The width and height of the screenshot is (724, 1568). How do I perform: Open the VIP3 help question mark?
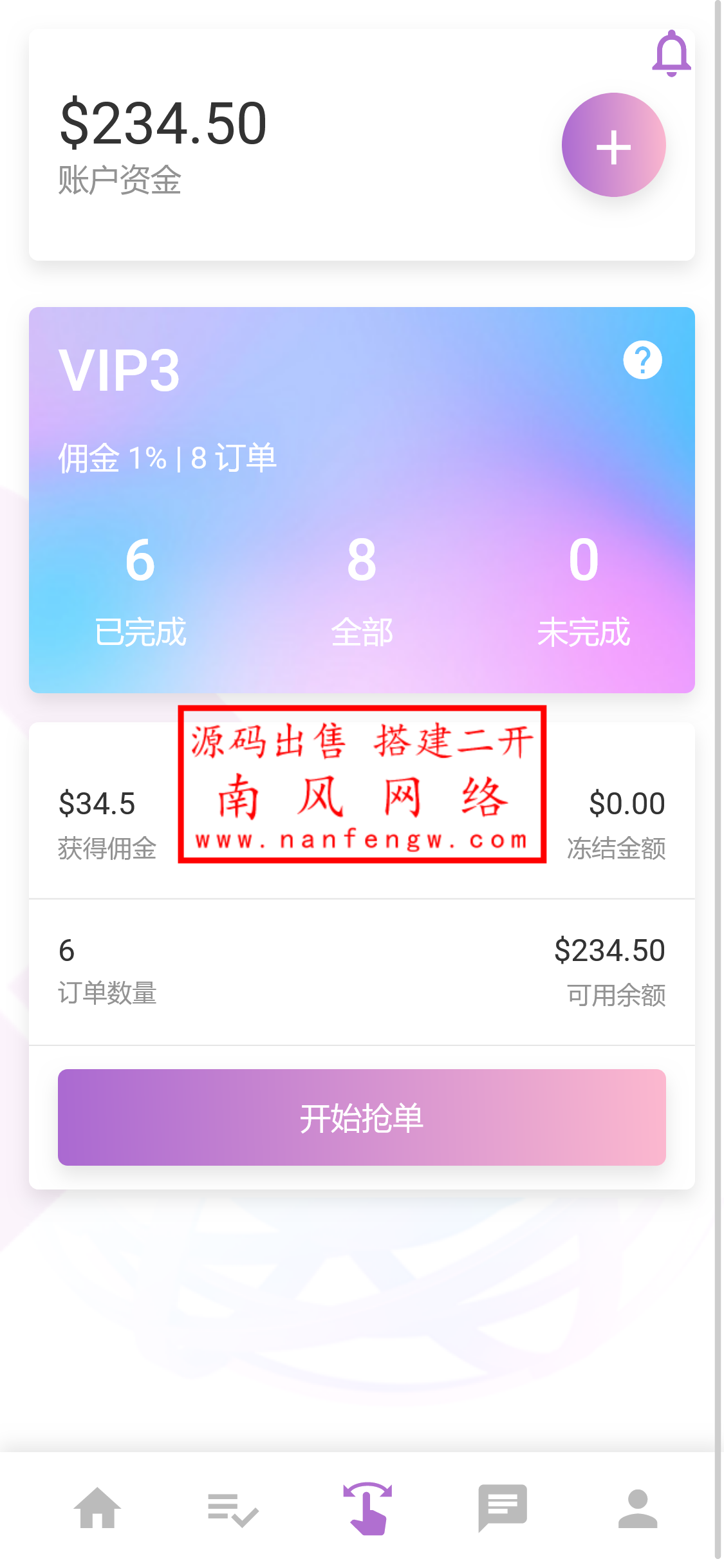(642, 360)
